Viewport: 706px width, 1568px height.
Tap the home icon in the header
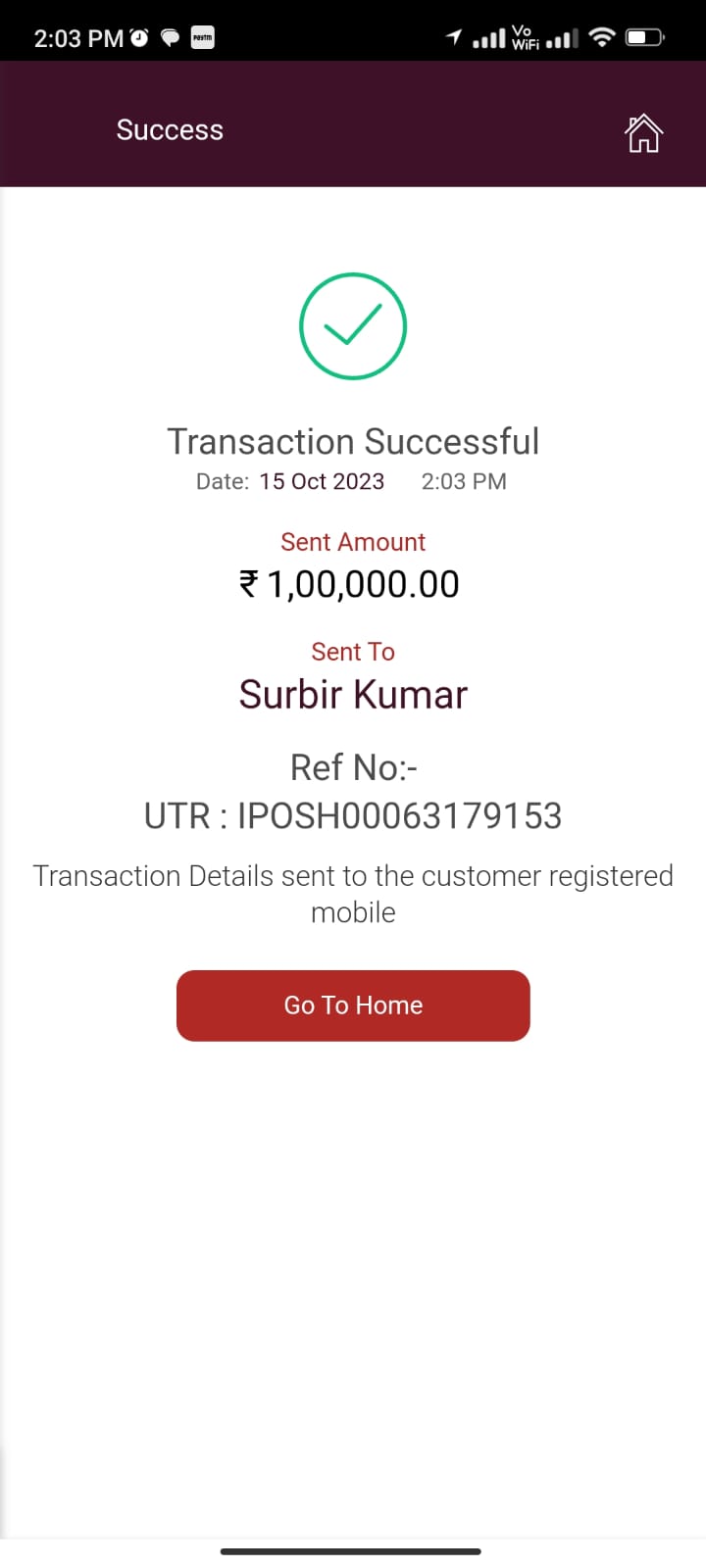point(643,133)
